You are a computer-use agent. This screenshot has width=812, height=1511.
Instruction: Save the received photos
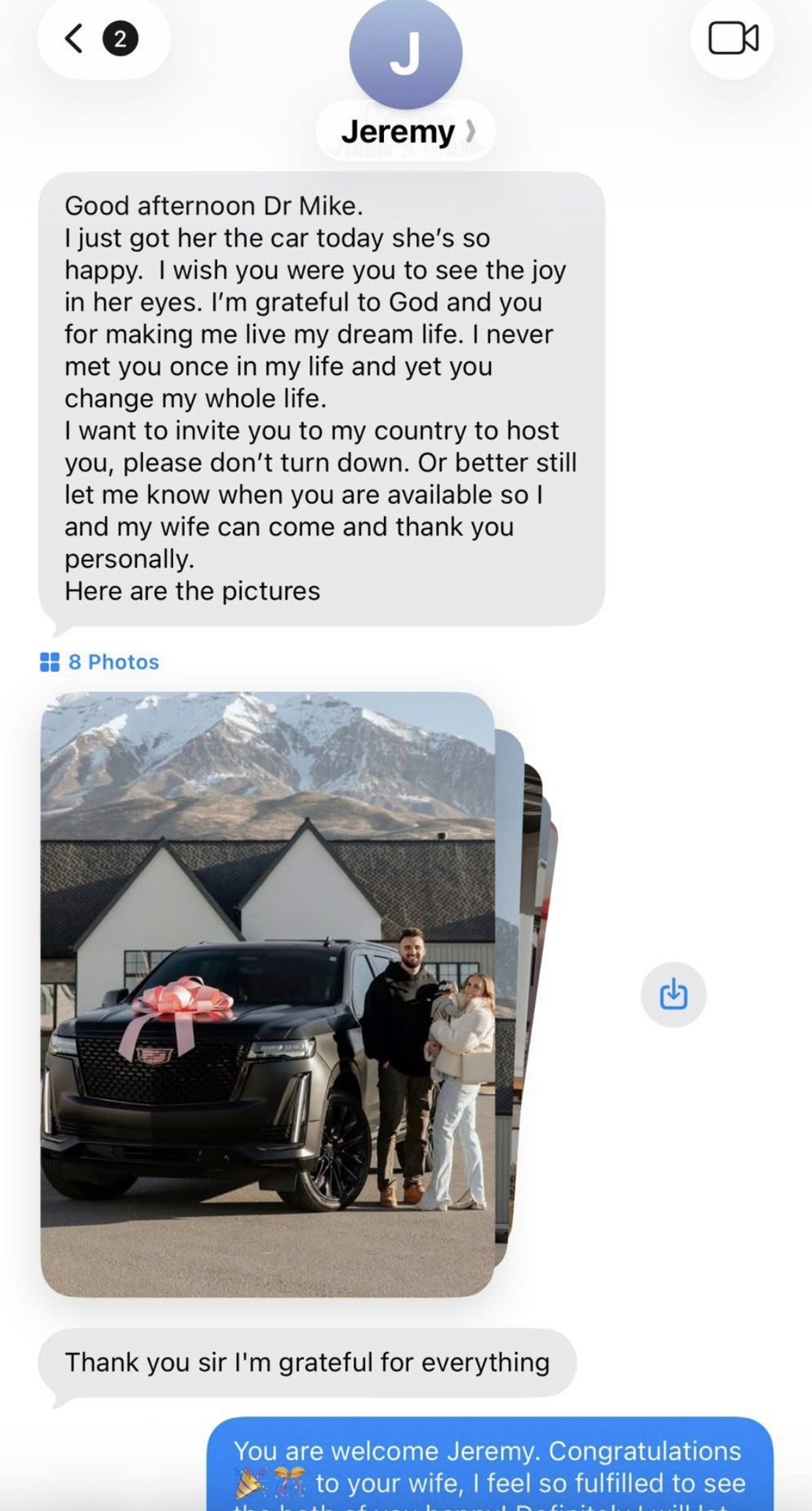[674, 994]
